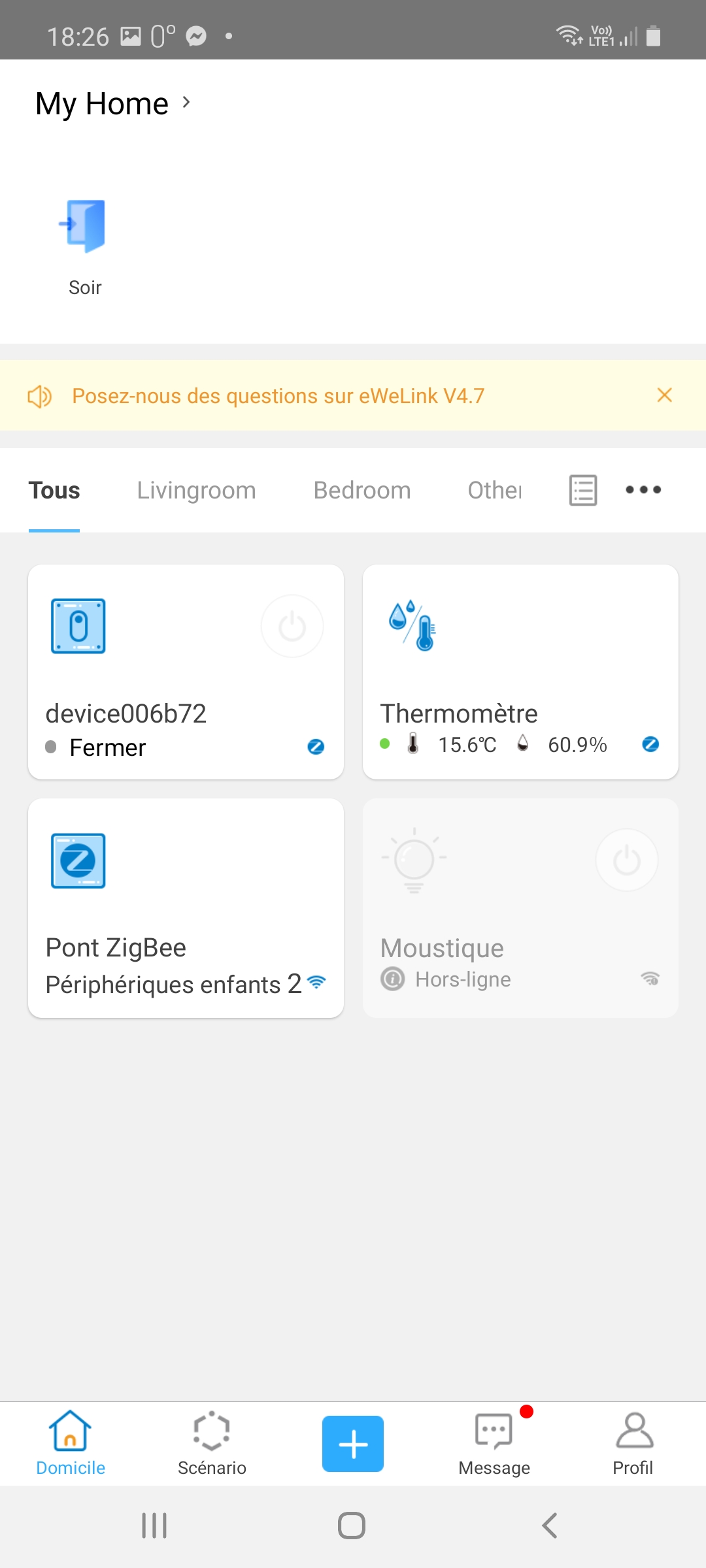Add a device with the plus button
Viewport: 706px width, 1568px height.
point(353,1444)
